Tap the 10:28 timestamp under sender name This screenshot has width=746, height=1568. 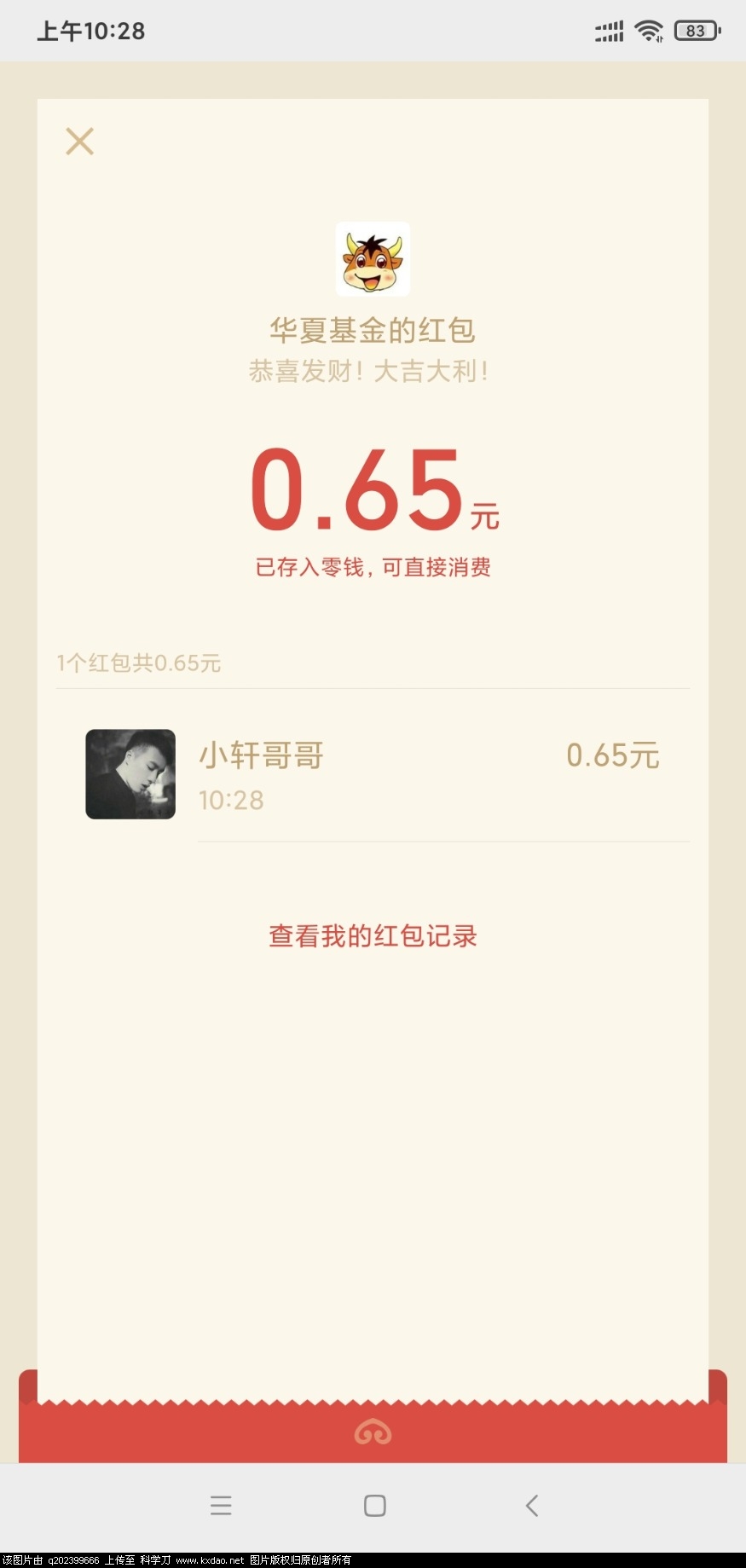pyautogui.click(x=231, y=800)
